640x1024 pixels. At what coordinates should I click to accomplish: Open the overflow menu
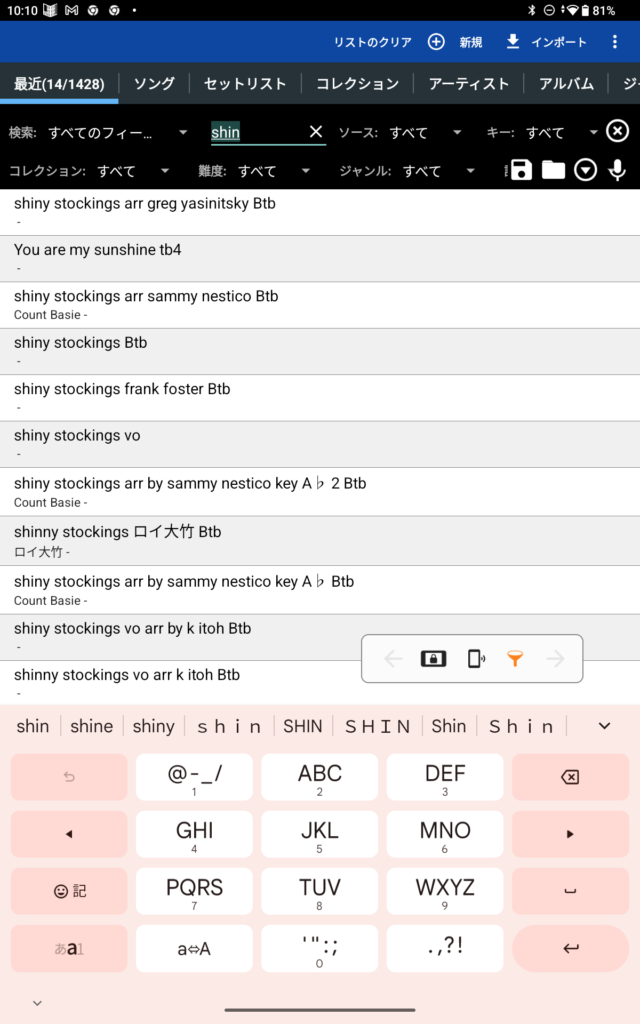(614, 42)
